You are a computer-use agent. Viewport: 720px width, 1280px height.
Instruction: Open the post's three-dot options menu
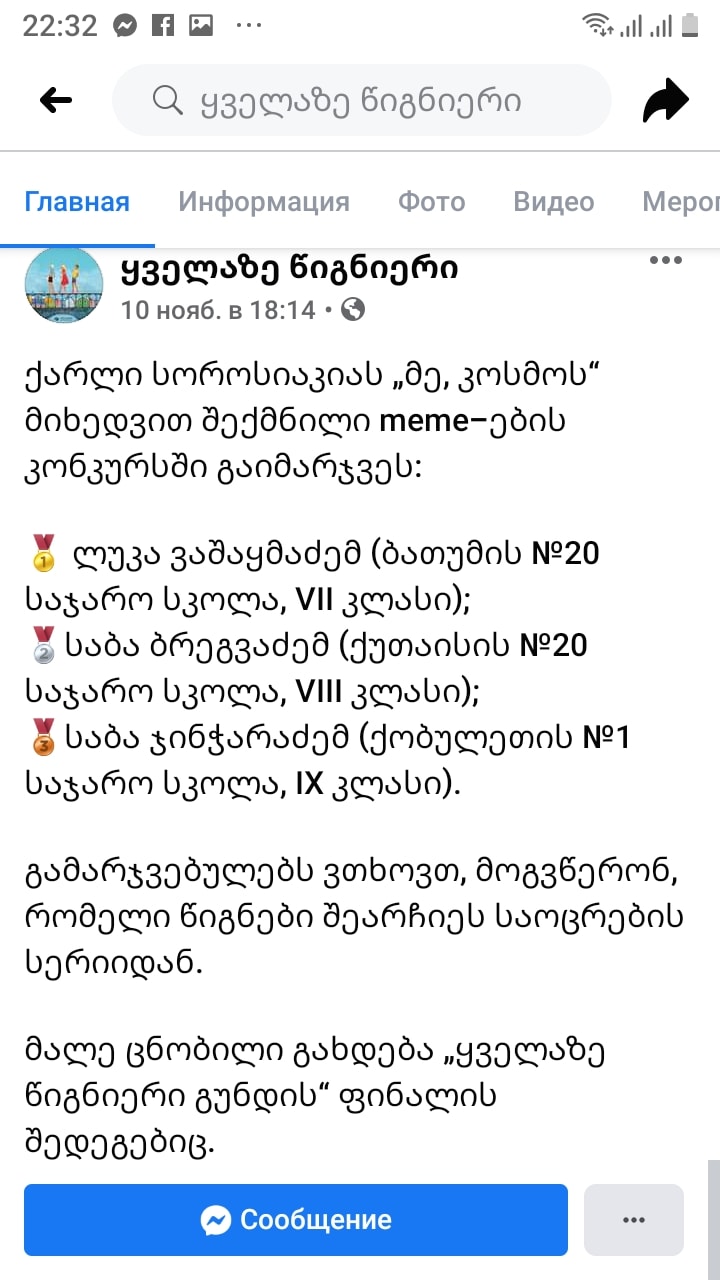666,261
